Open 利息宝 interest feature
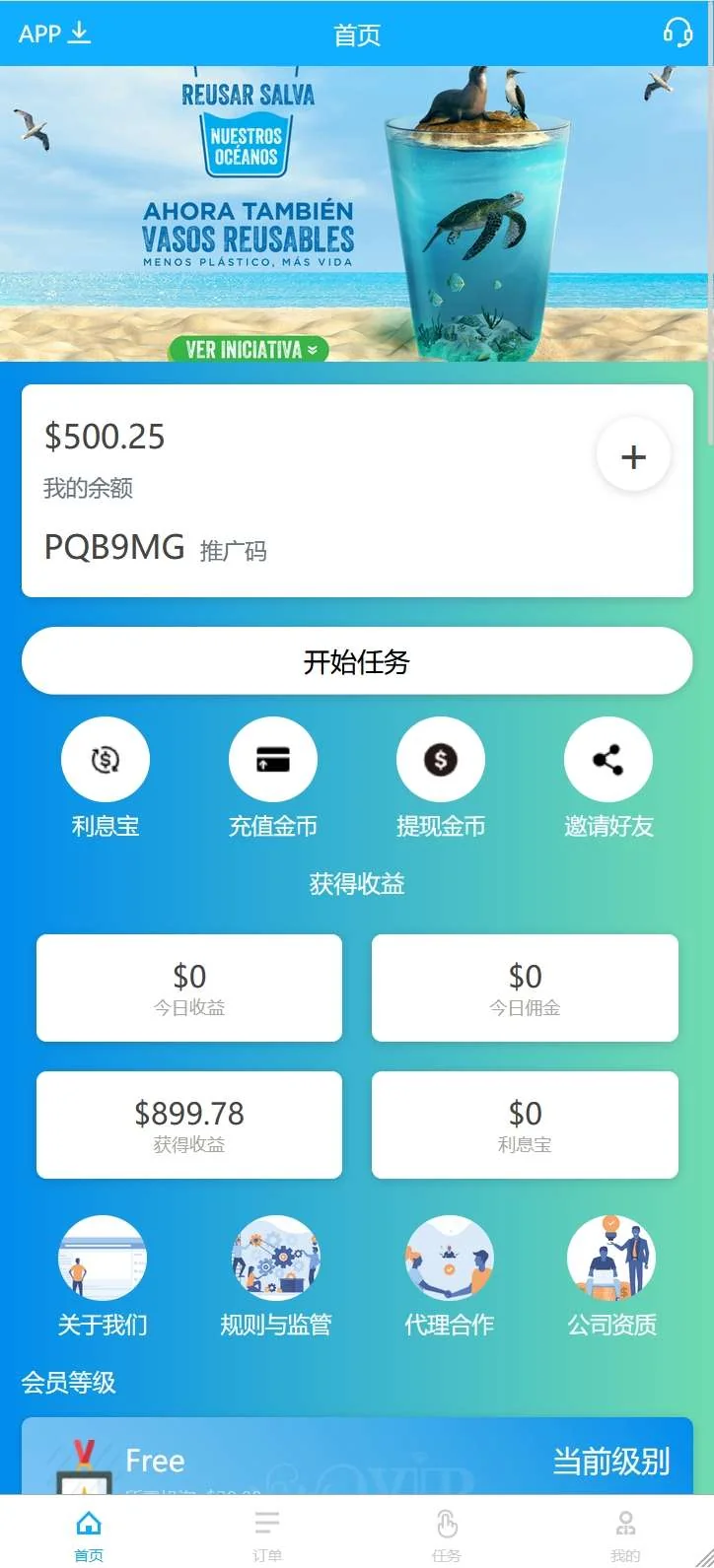This screenshot has height=1568, width=714. (x=106, y=779)
